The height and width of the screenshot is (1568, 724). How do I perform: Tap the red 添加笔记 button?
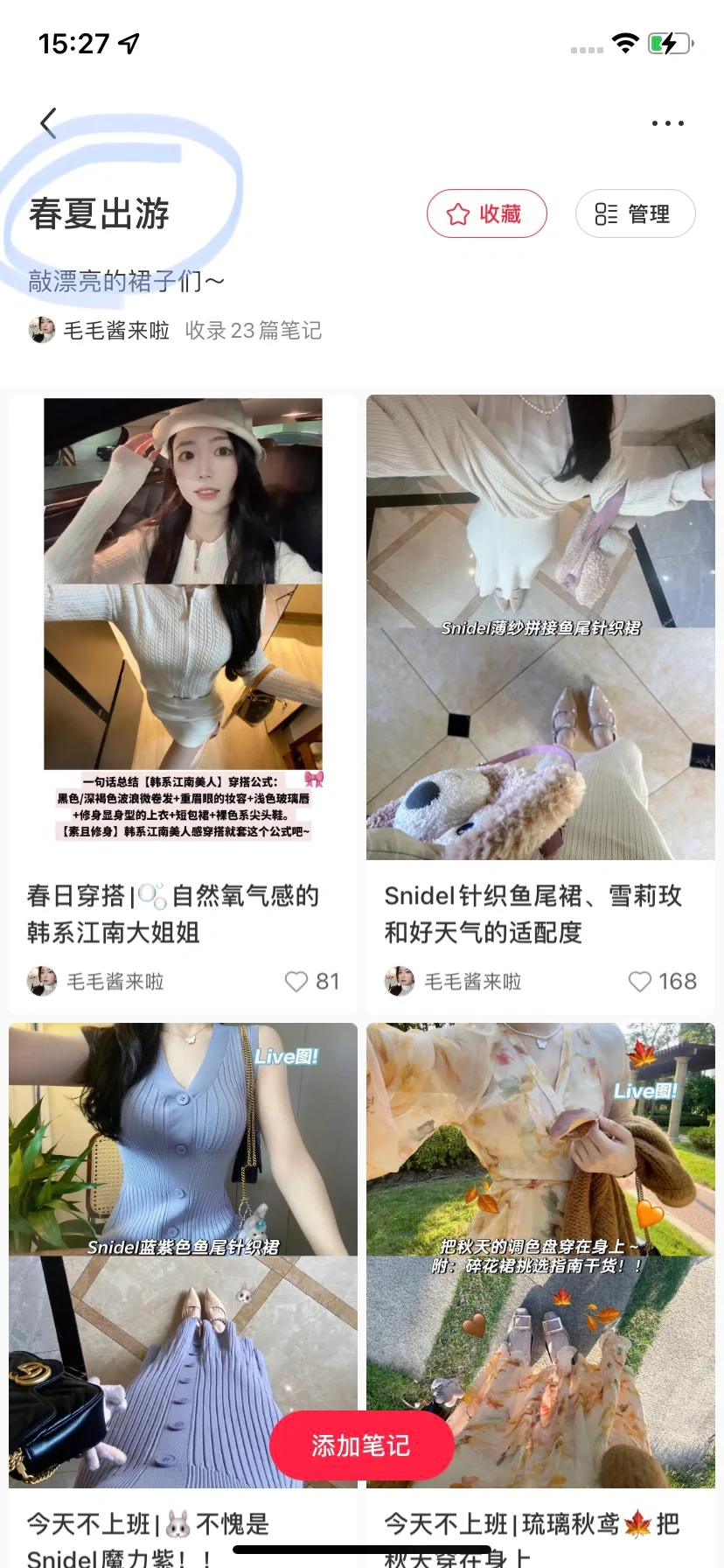tap(361, 1445)
